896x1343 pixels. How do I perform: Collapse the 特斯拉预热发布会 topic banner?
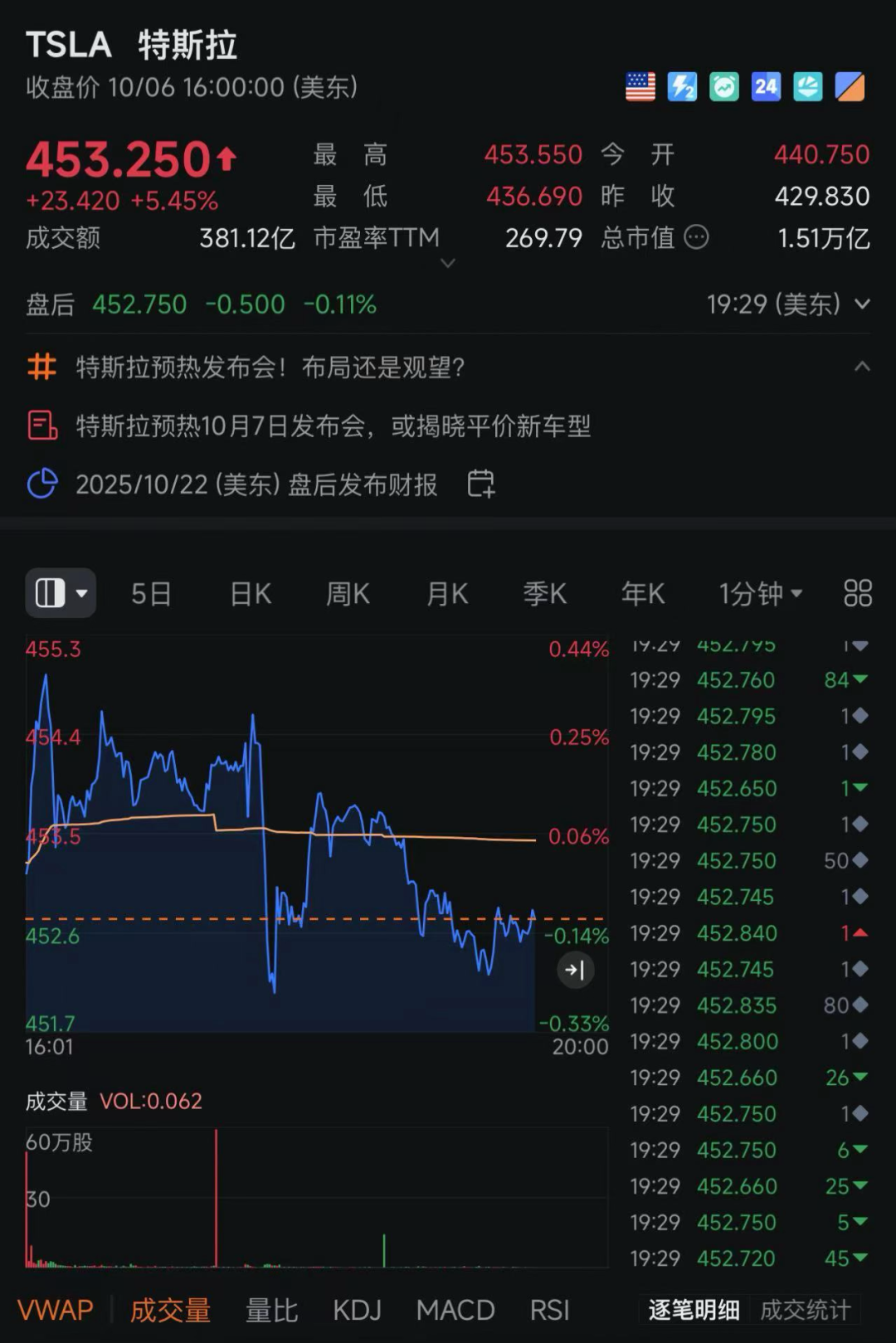tap(863, 367)
